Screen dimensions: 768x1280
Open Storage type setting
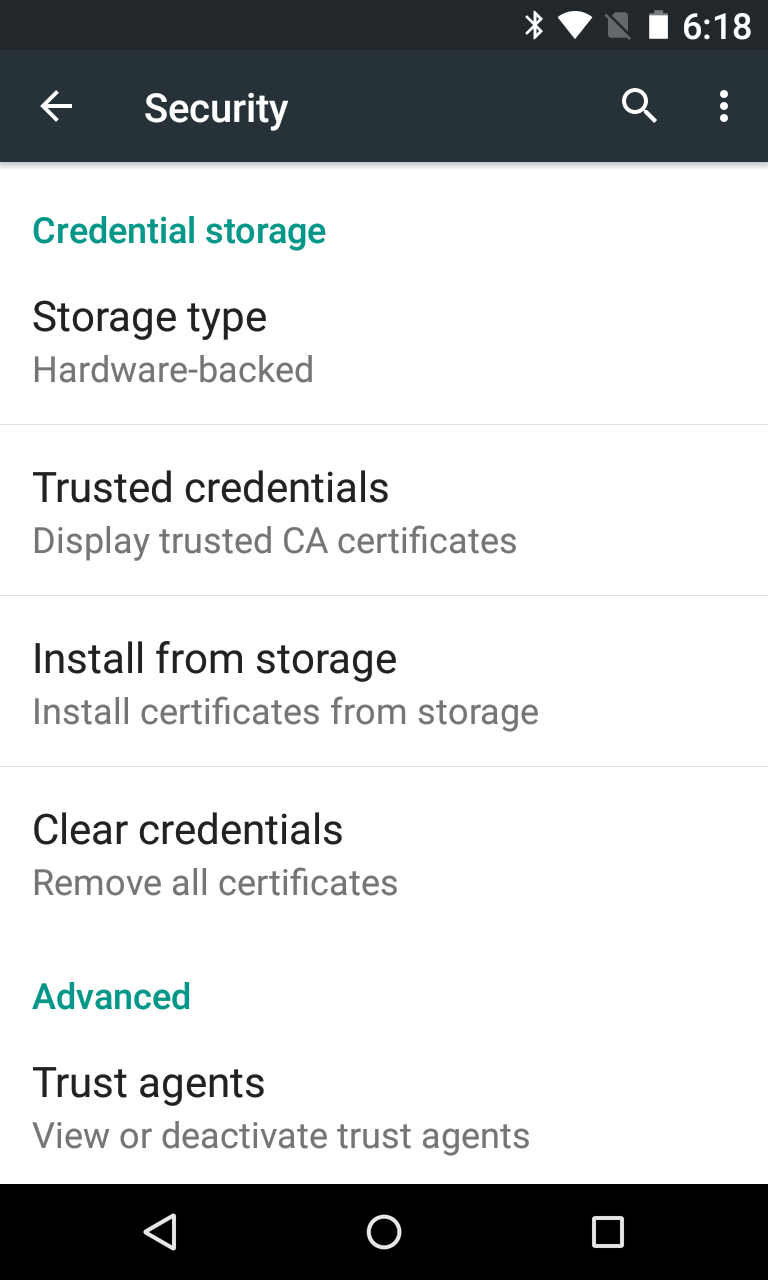tap(384, 341)
